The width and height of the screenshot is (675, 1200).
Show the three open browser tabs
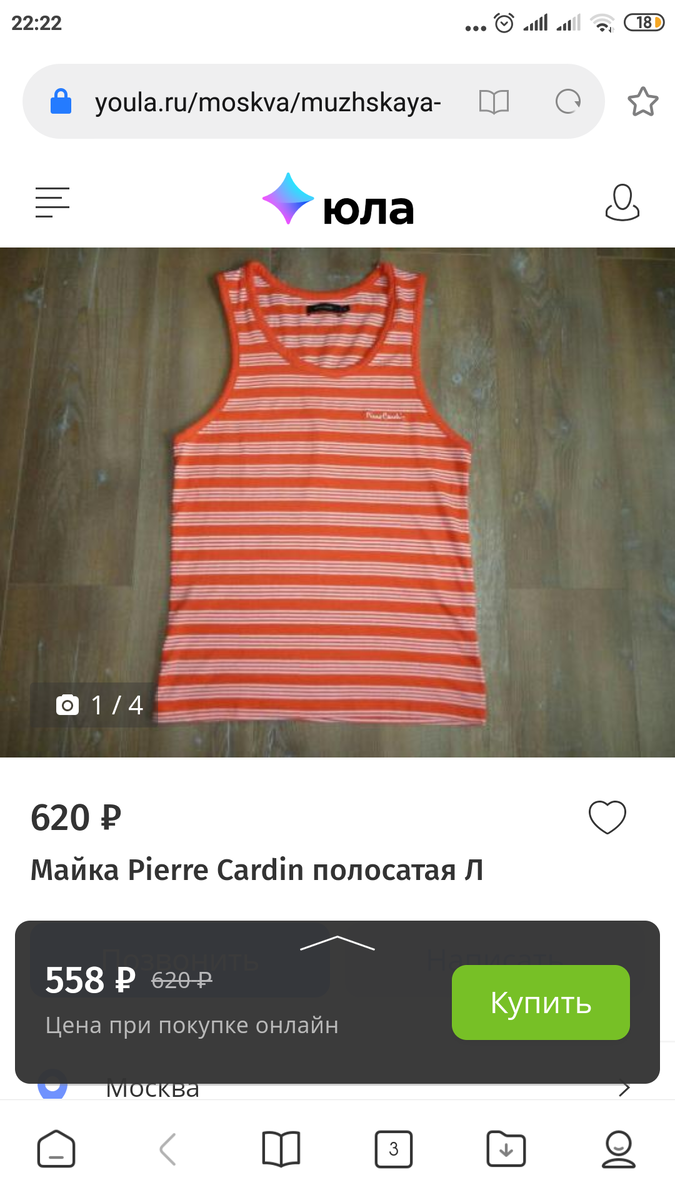pos(393,1149)
